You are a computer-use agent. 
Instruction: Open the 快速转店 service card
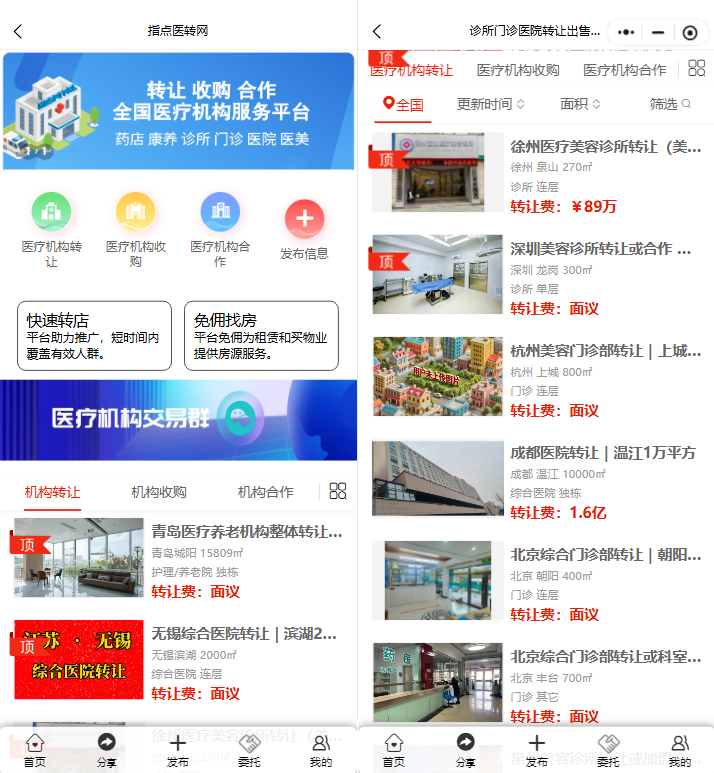(94, 336)
